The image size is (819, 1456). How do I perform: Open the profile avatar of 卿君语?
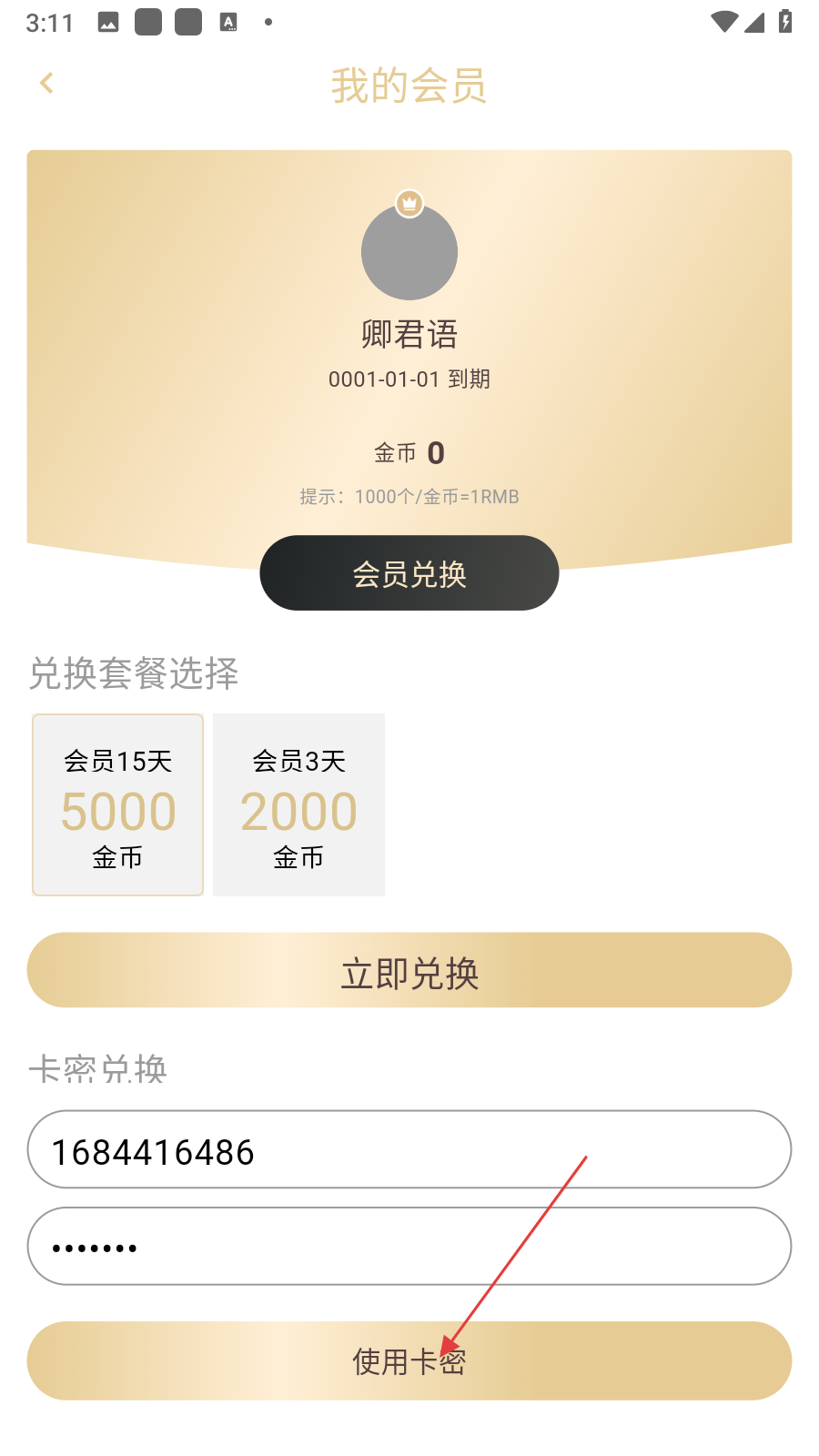(409, 252)
